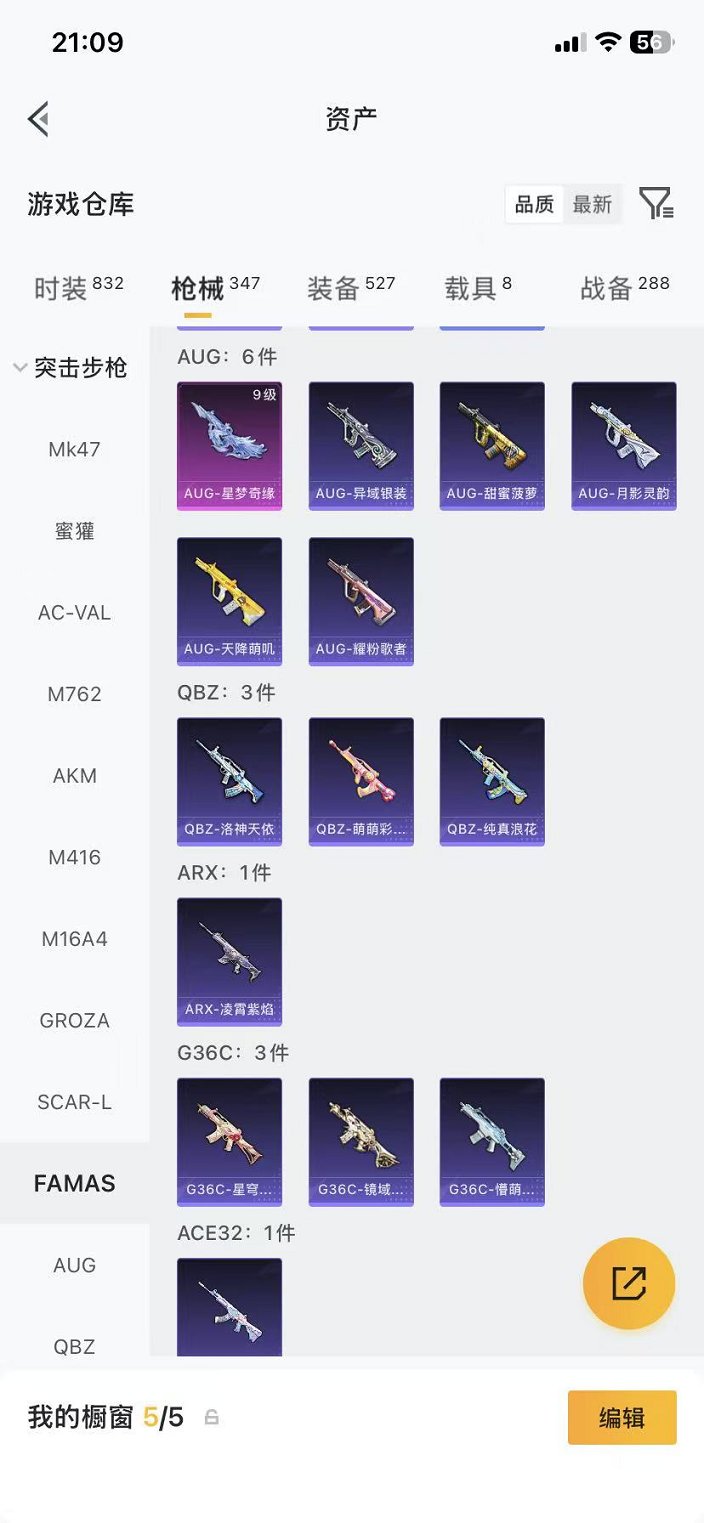Select AKM in the side list
Image resolution: width=704 pixels, height=1523 pixels.
(x=75, y=776)
